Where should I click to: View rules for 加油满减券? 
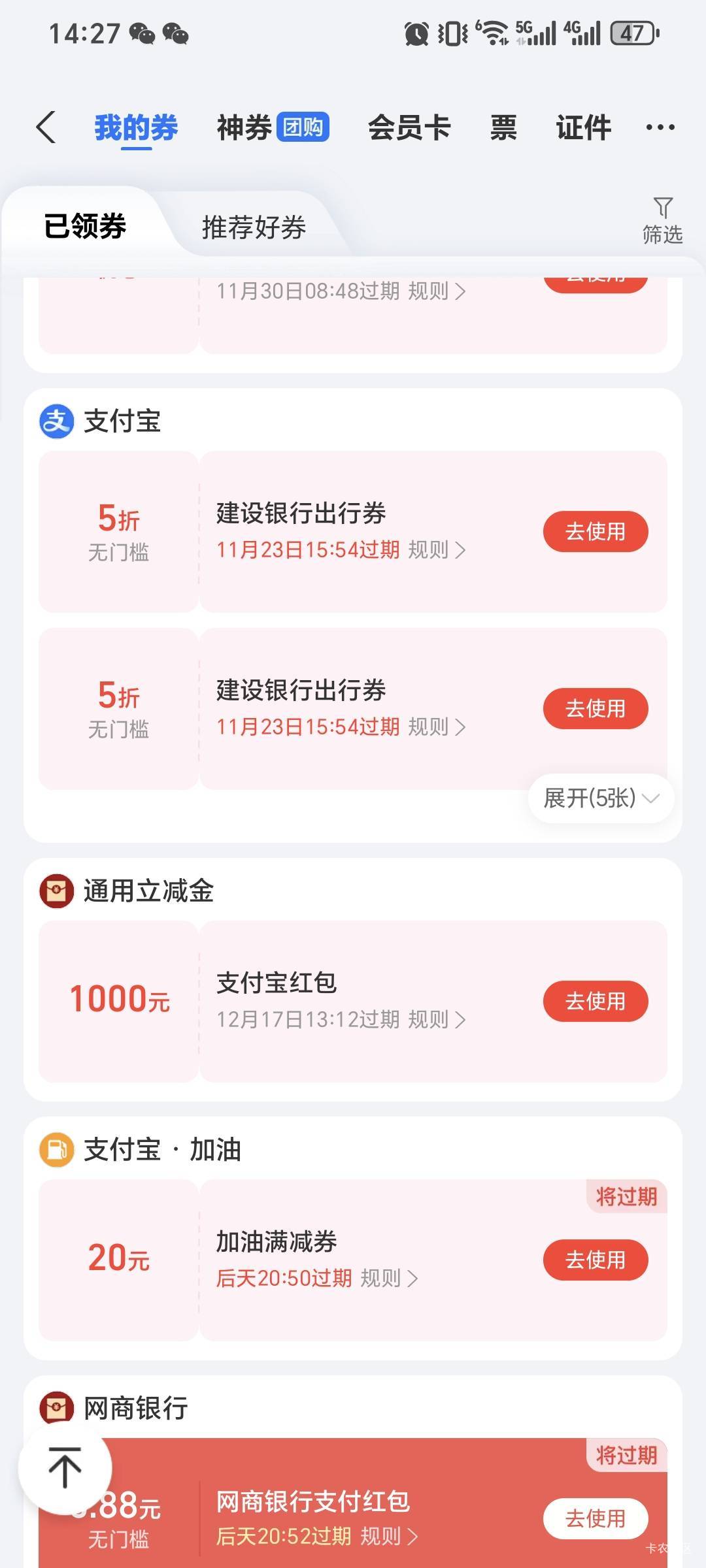click(389, 1278)
